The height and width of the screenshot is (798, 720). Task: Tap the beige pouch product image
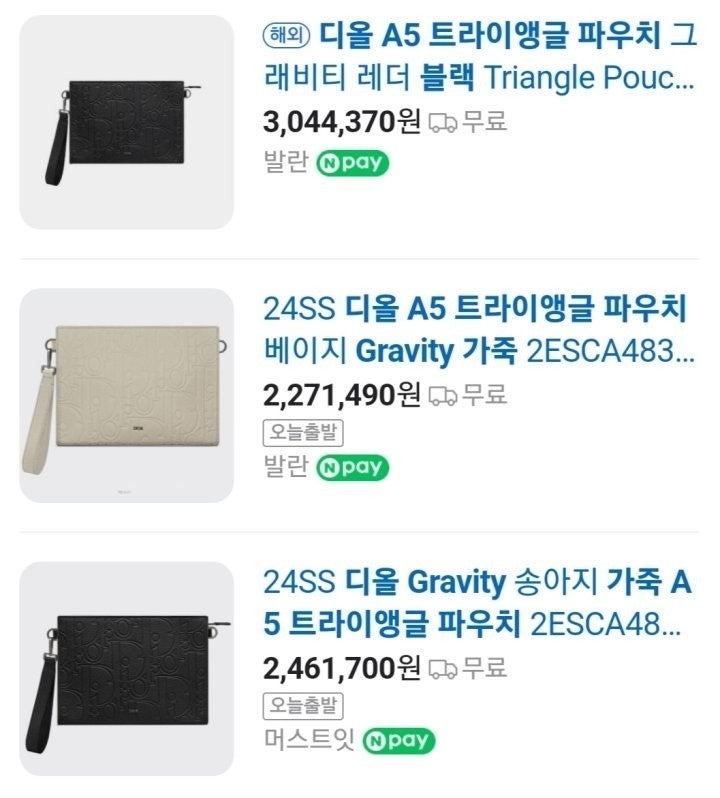(x=126, y=395)
